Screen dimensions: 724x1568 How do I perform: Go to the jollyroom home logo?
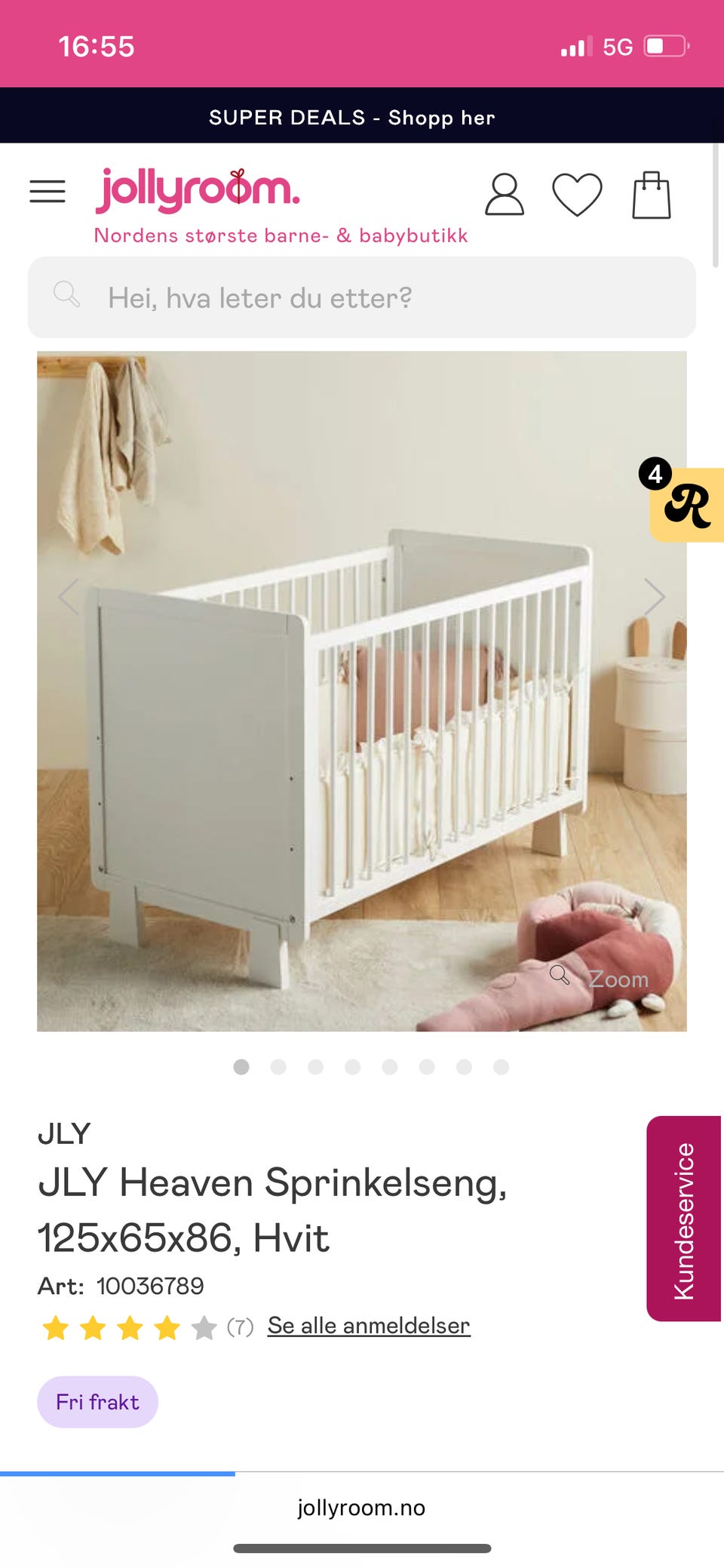coord(198,190)
